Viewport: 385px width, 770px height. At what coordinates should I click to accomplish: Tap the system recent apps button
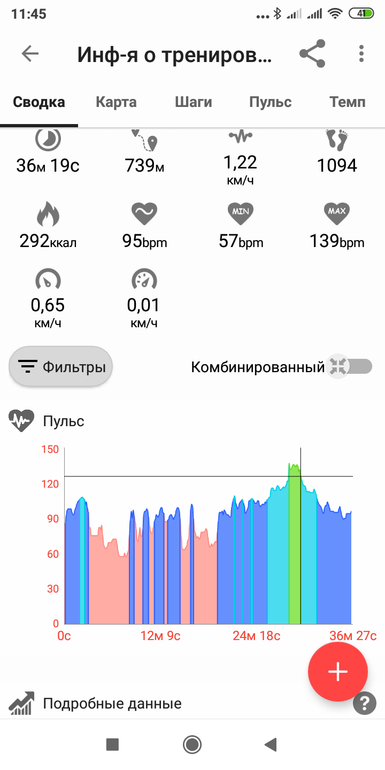113,744
